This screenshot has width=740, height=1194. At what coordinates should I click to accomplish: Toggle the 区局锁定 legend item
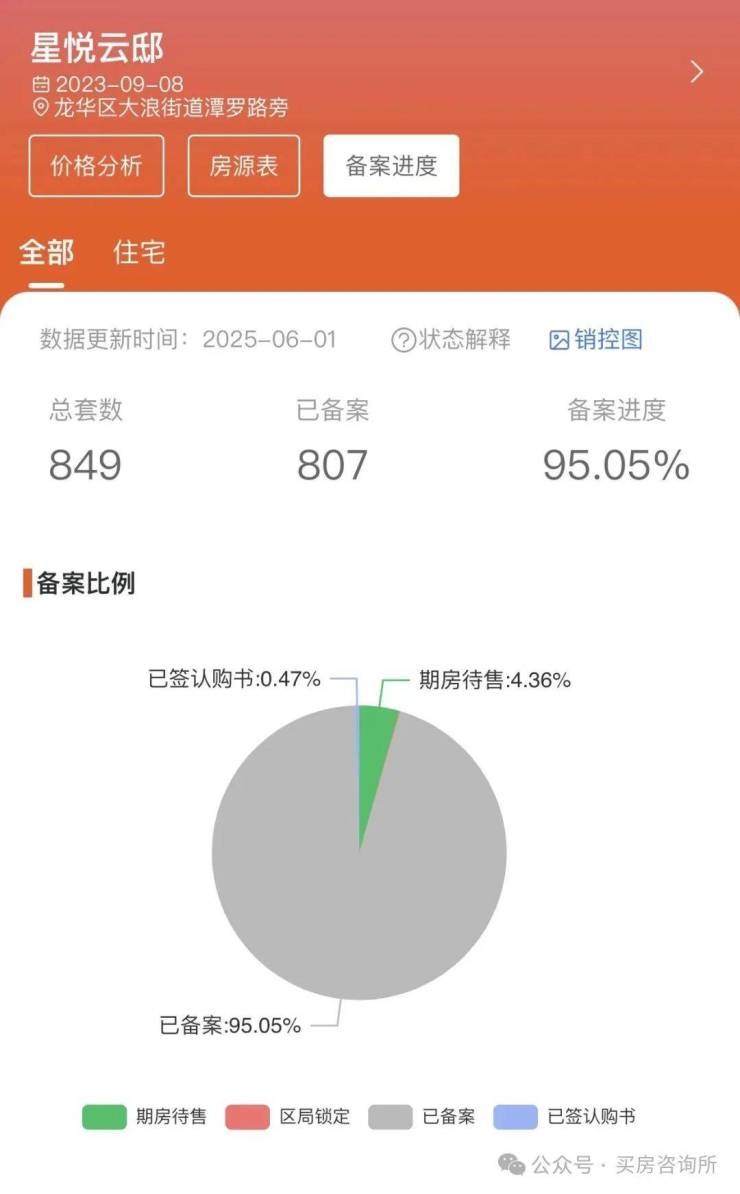pyautogui.click(x=288, y=1117)
